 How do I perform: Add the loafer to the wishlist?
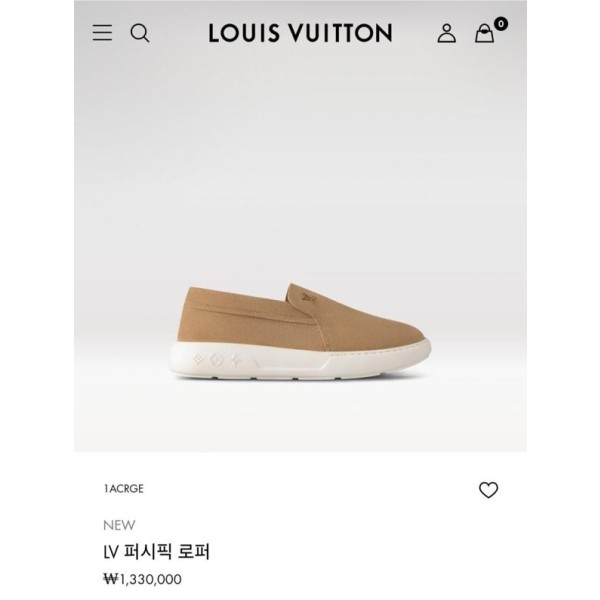click(488, 490)
